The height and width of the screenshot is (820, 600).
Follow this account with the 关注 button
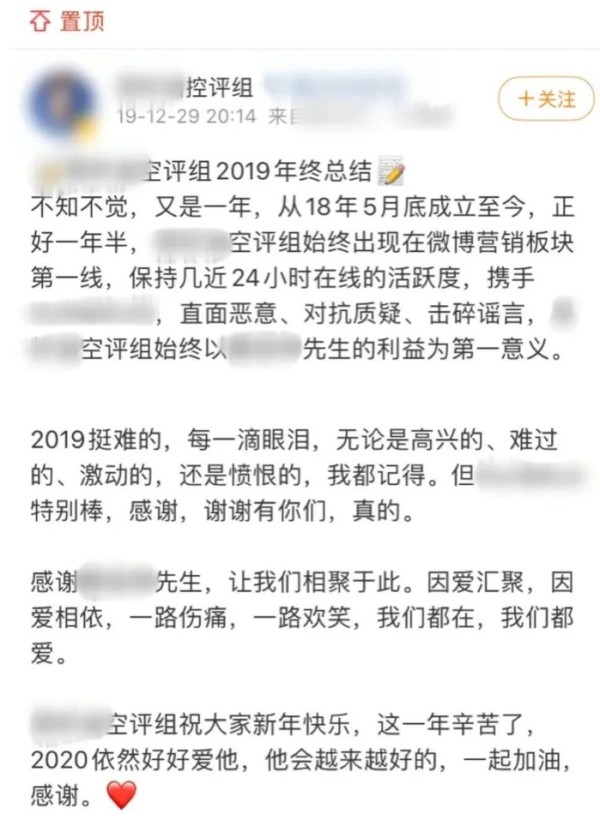click(x=545, y=98)
